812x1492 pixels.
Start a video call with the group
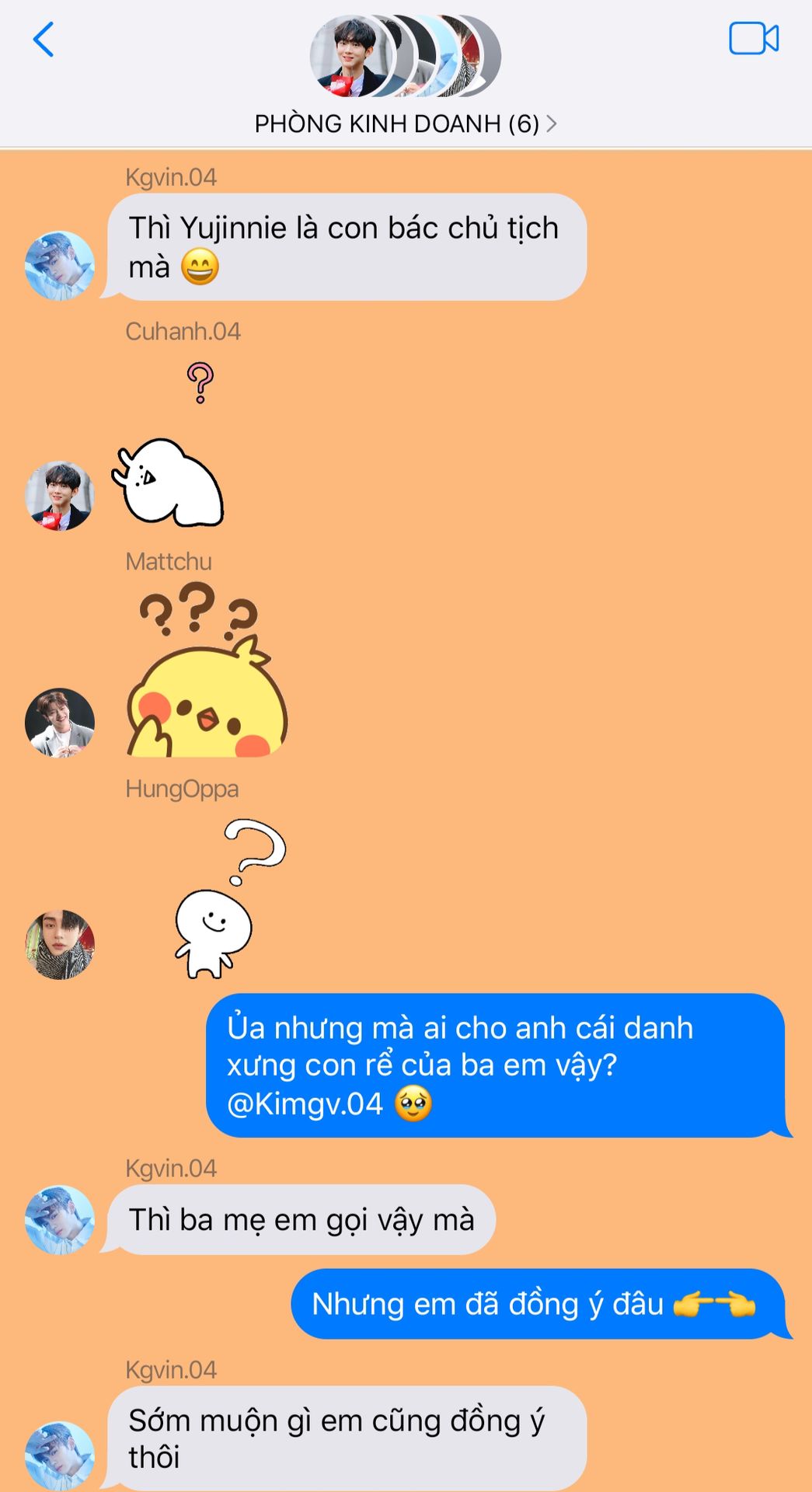point(753,39)
